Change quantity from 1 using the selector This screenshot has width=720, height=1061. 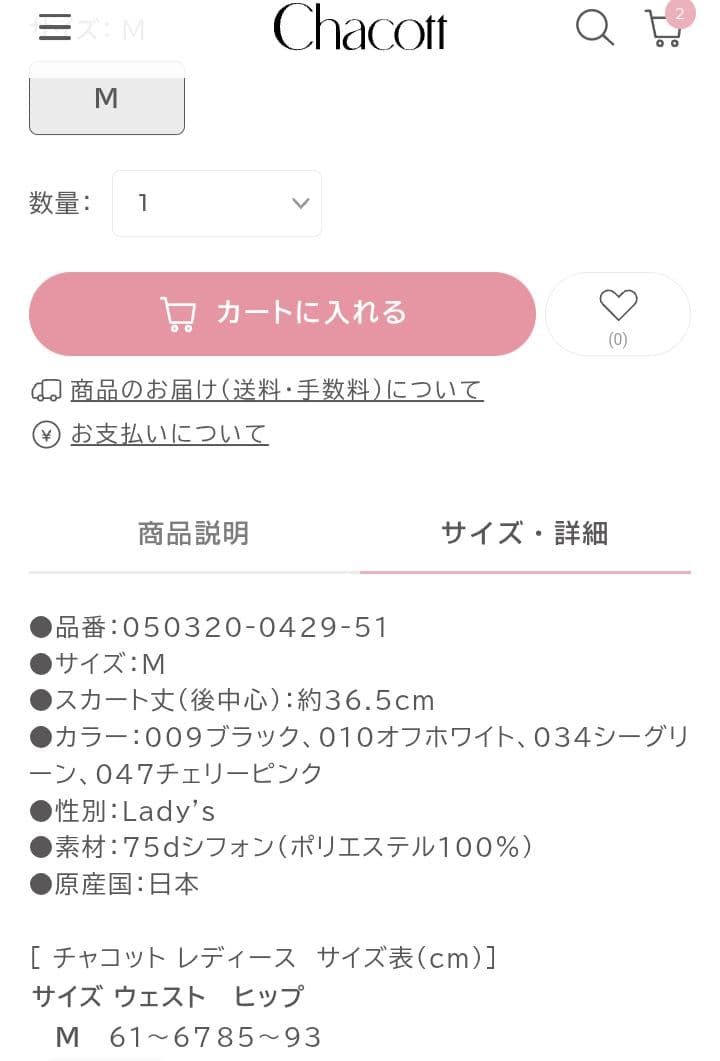coord(217,203)
